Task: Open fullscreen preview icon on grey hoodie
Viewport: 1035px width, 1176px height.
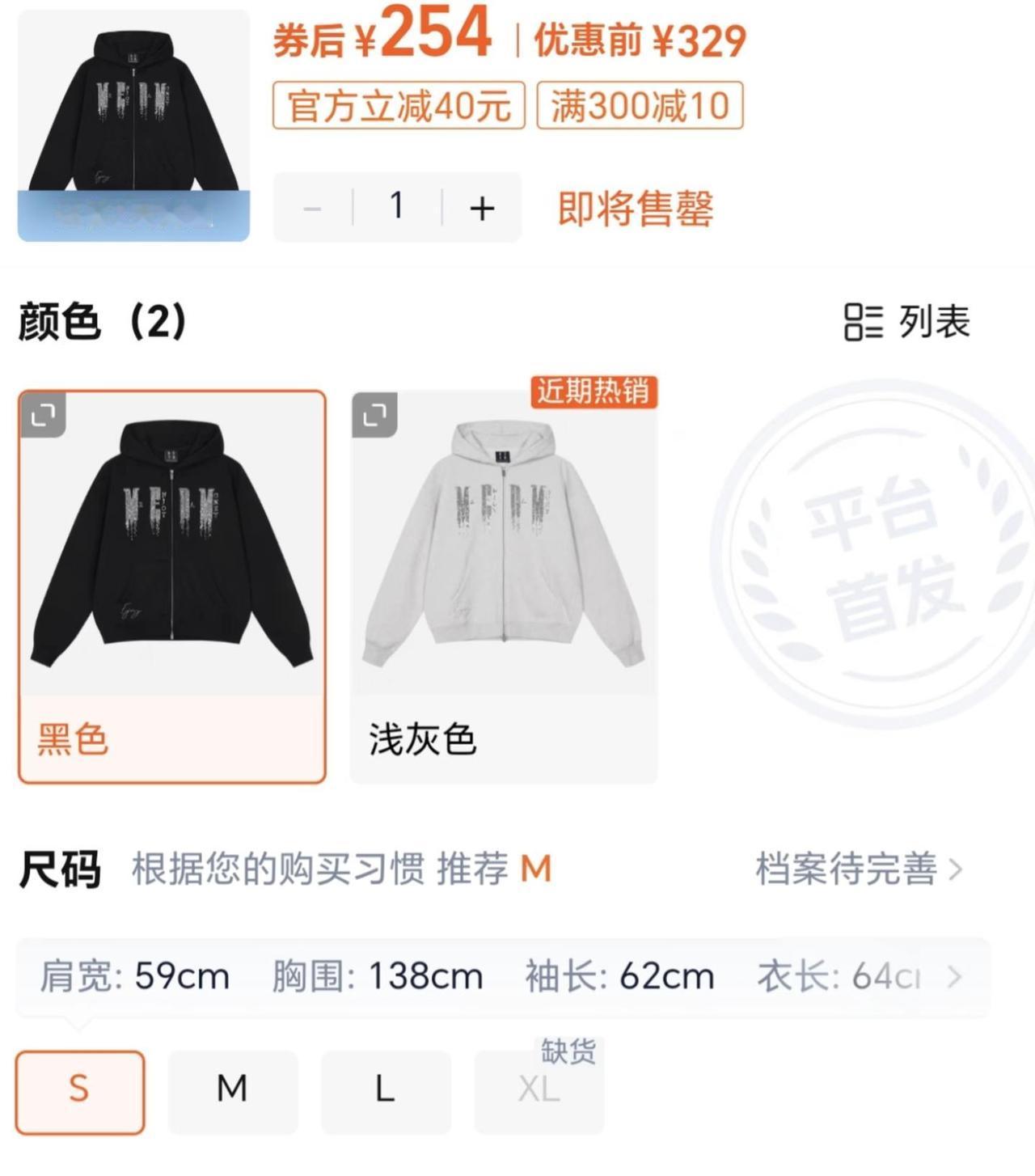Action: pos(374,417)
